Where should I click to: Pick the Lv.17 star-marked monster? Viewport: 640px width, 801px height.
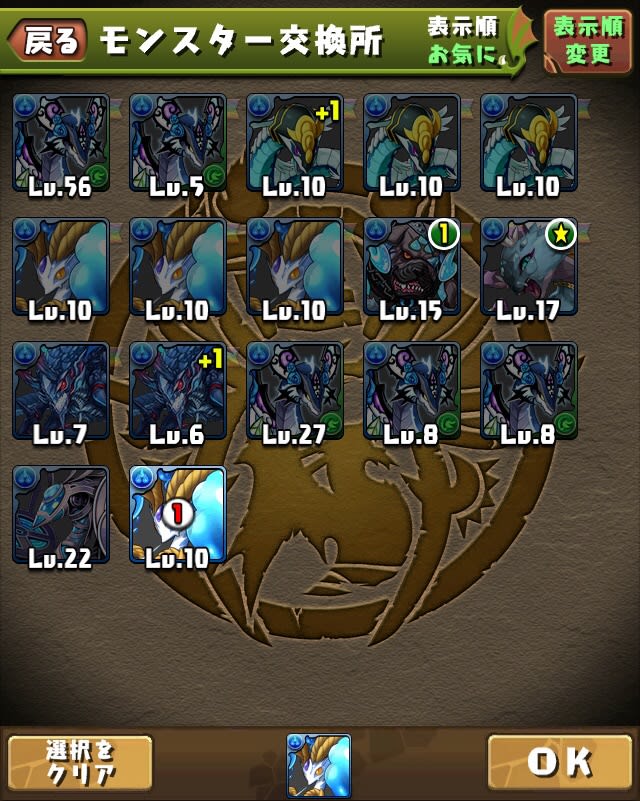tap(529, 268)
